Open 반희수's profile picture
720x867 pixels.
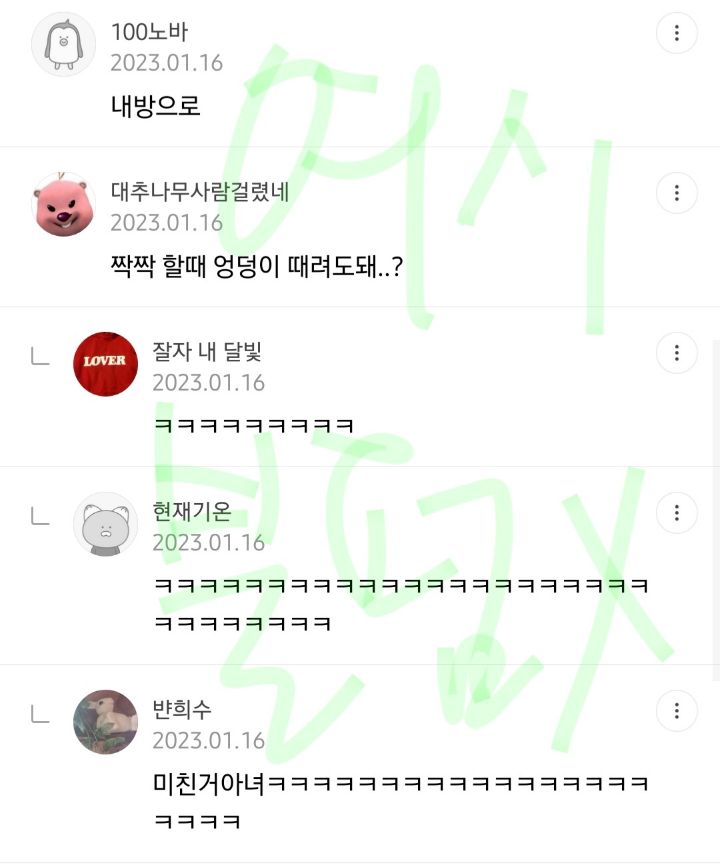106,722
